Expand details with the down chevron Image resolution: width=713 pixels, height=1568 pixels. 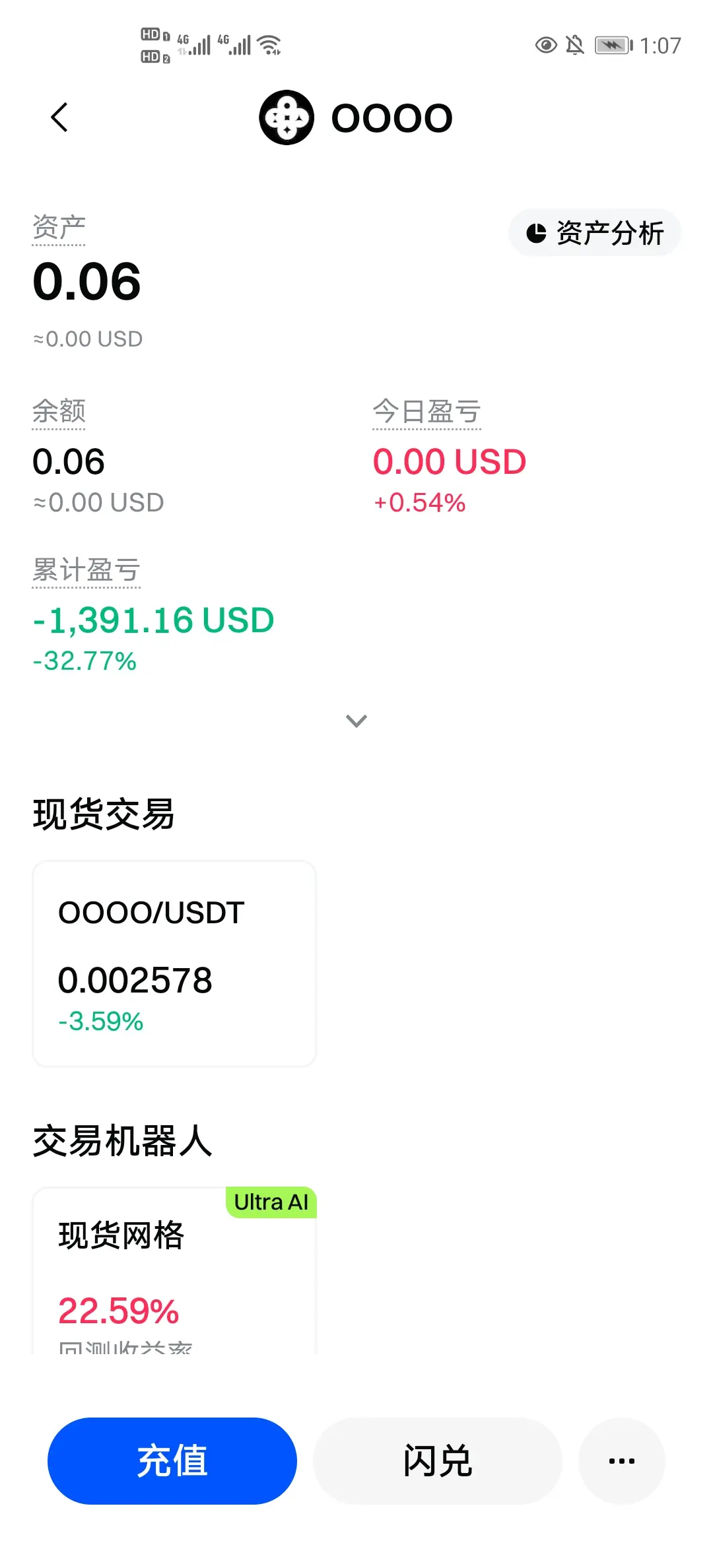click(356, 721)
